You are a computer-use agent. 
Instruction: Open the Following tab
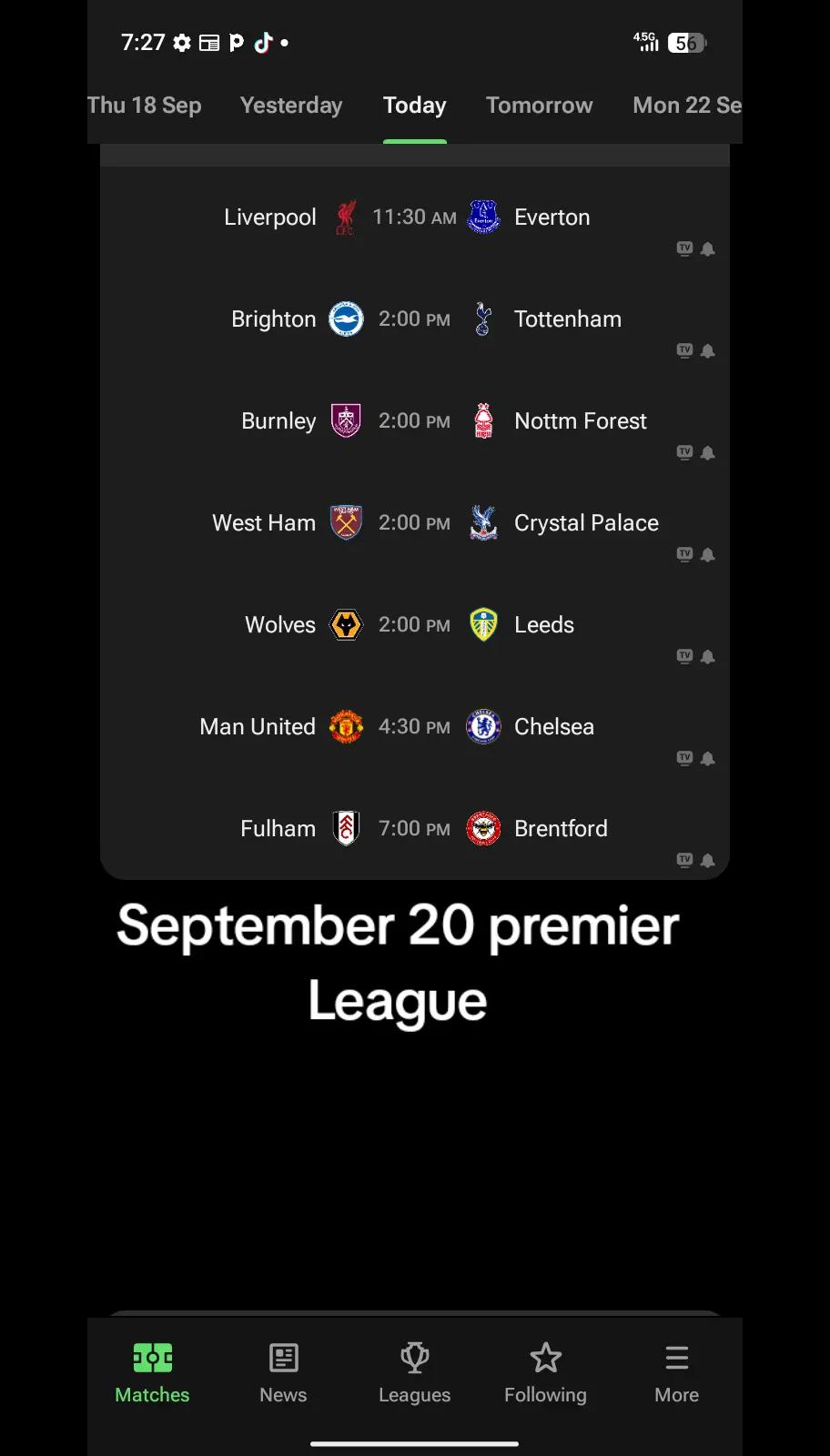(x=545, y=1374)
